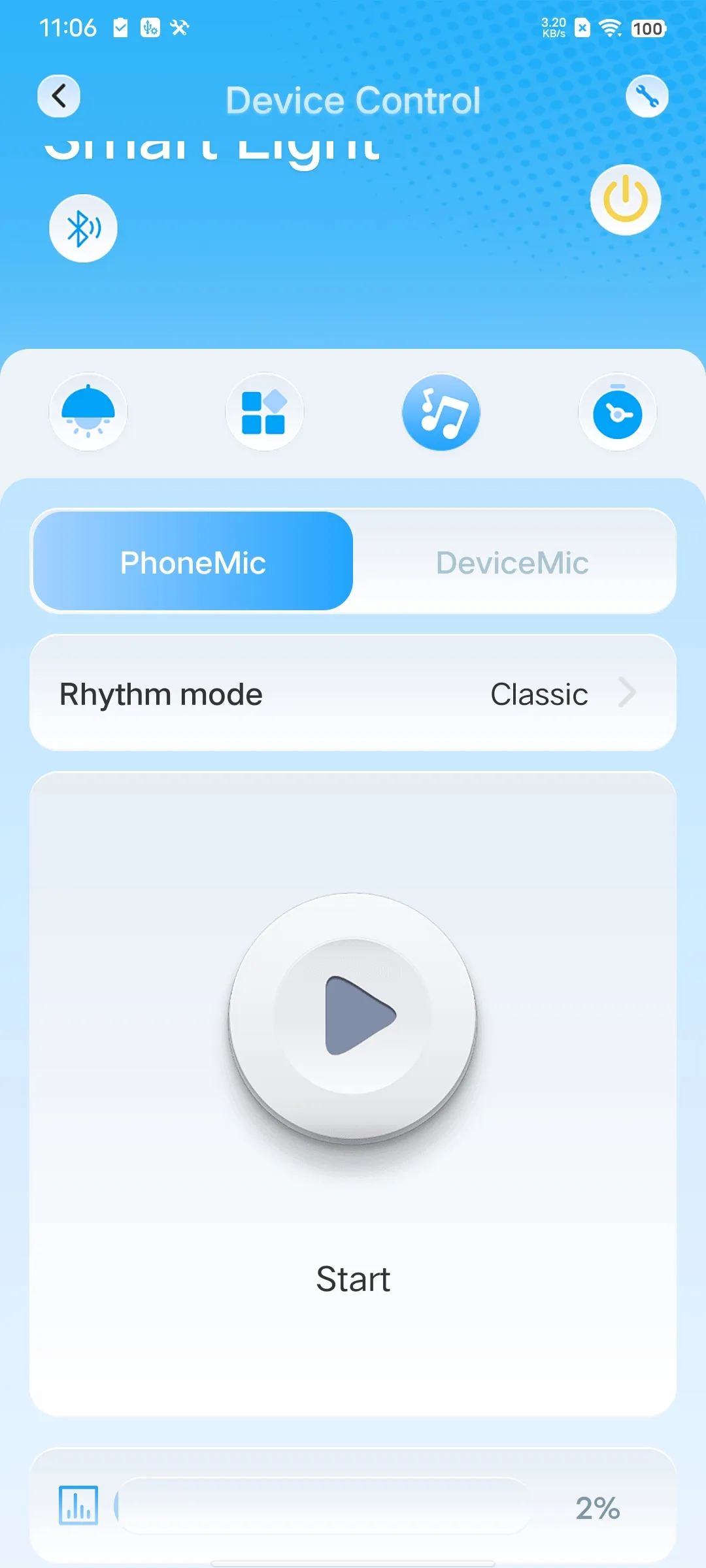Viewport: 706px width, 1568px height.
Task: Go back using the back arrow
Action: click(59, 95)
